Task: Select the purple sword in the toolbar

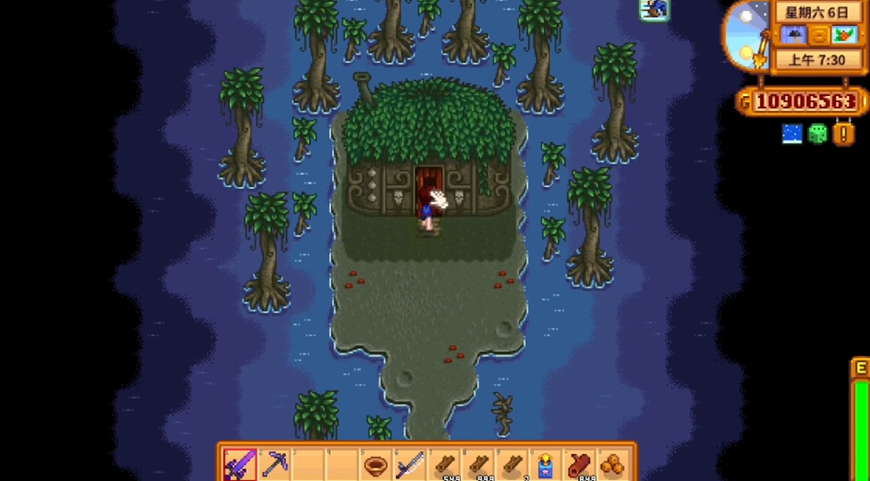Action: (x=240, y=464)
